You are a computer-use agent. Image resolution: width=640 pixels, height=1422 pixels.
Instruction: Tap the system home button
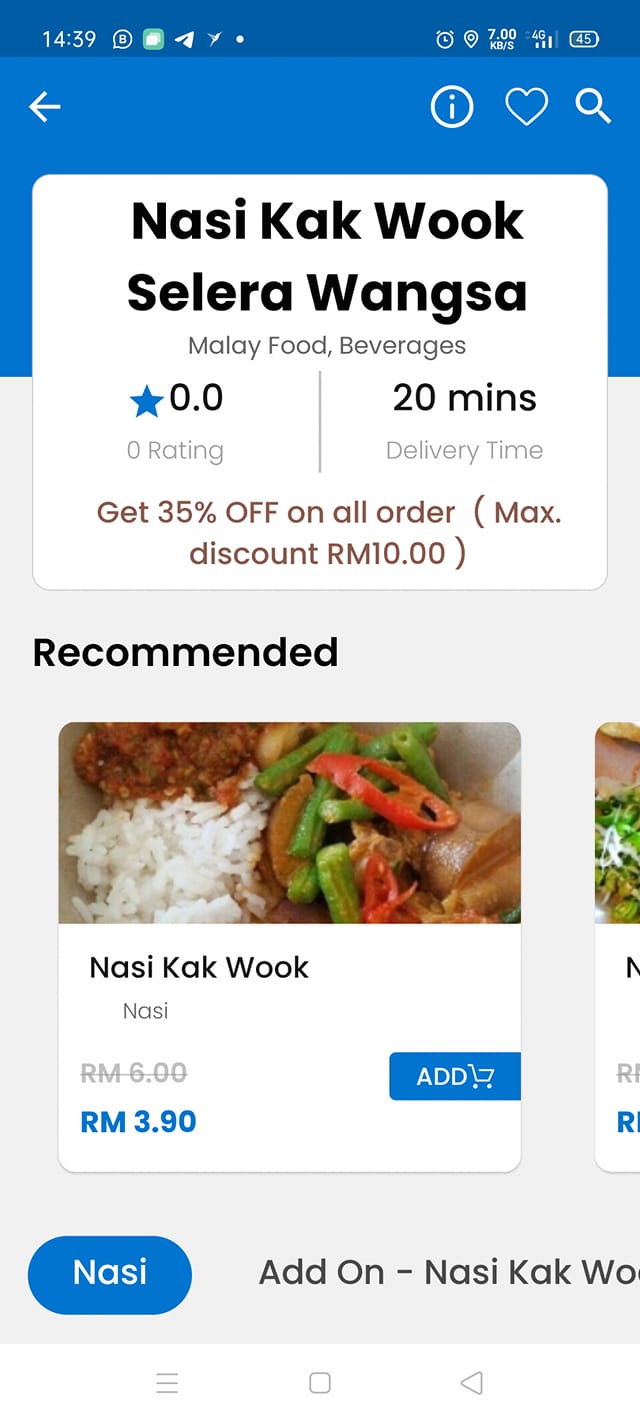pos(320,1383)
